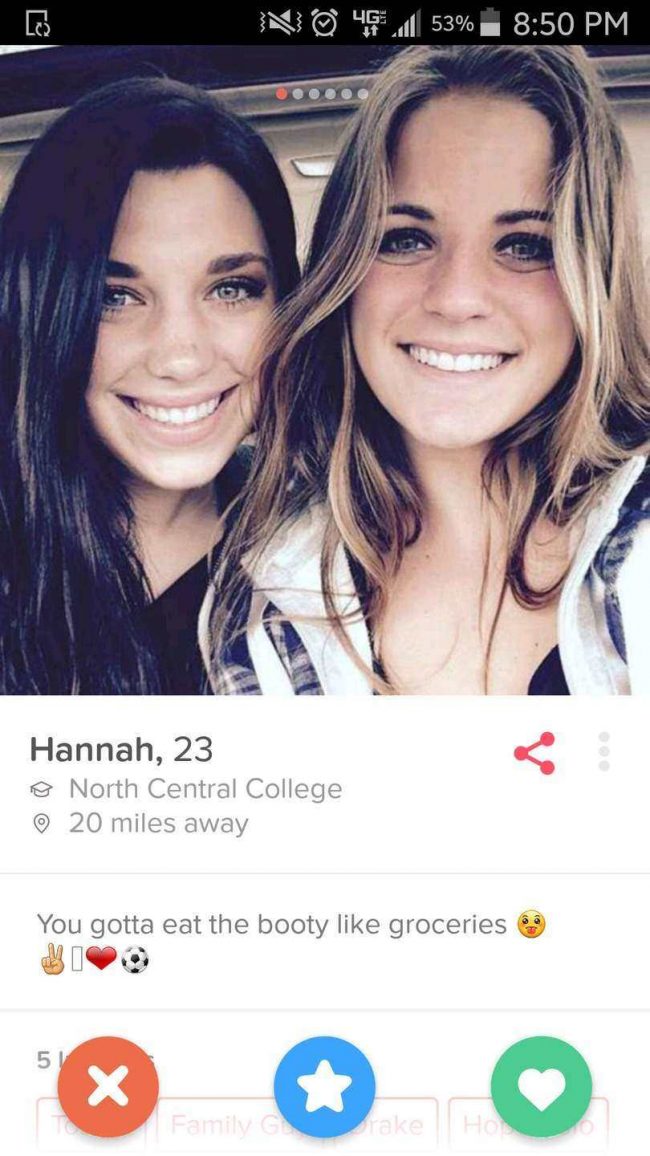The height and width of the screenshot is (1156, 650).
Task: Like the profile with green heart
Action: 541,1087
